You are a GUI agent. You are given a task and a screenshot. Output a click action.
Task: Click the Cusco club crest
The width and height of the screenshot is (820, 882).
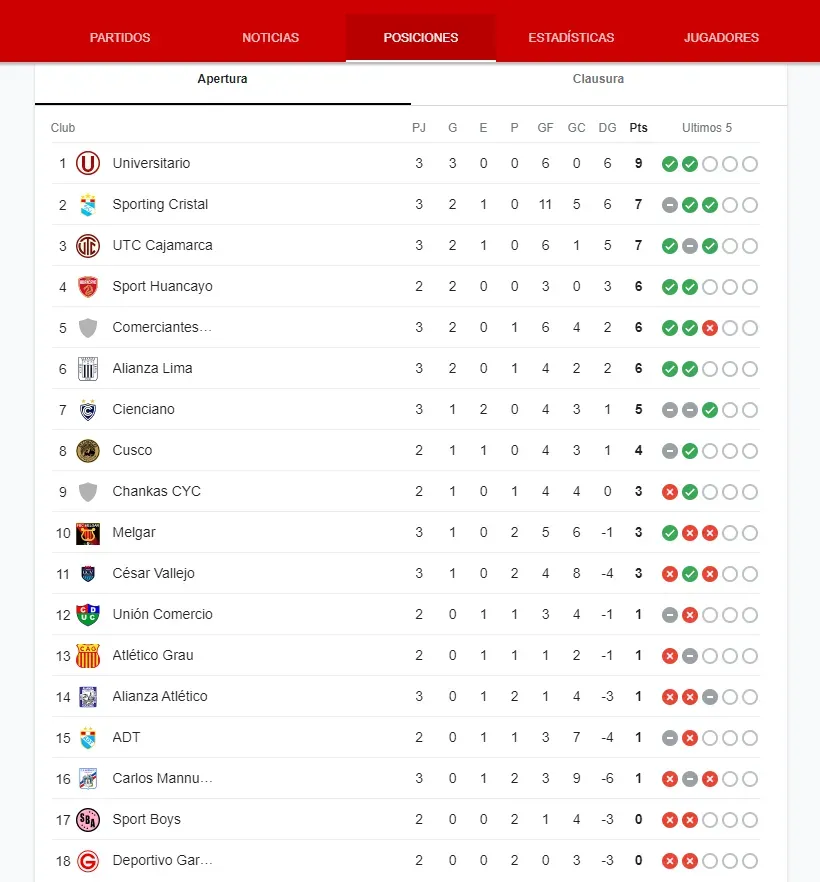pyautogui.click(x=87, y=450)
